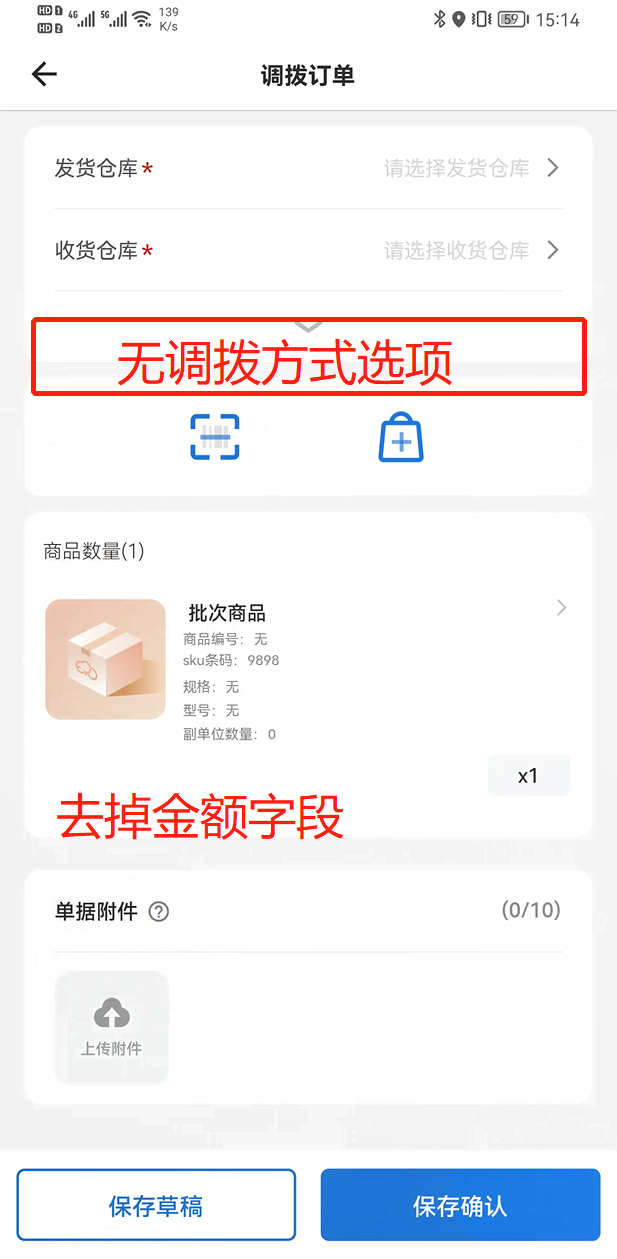Open the barcode scanner icon

pos(215,437)
